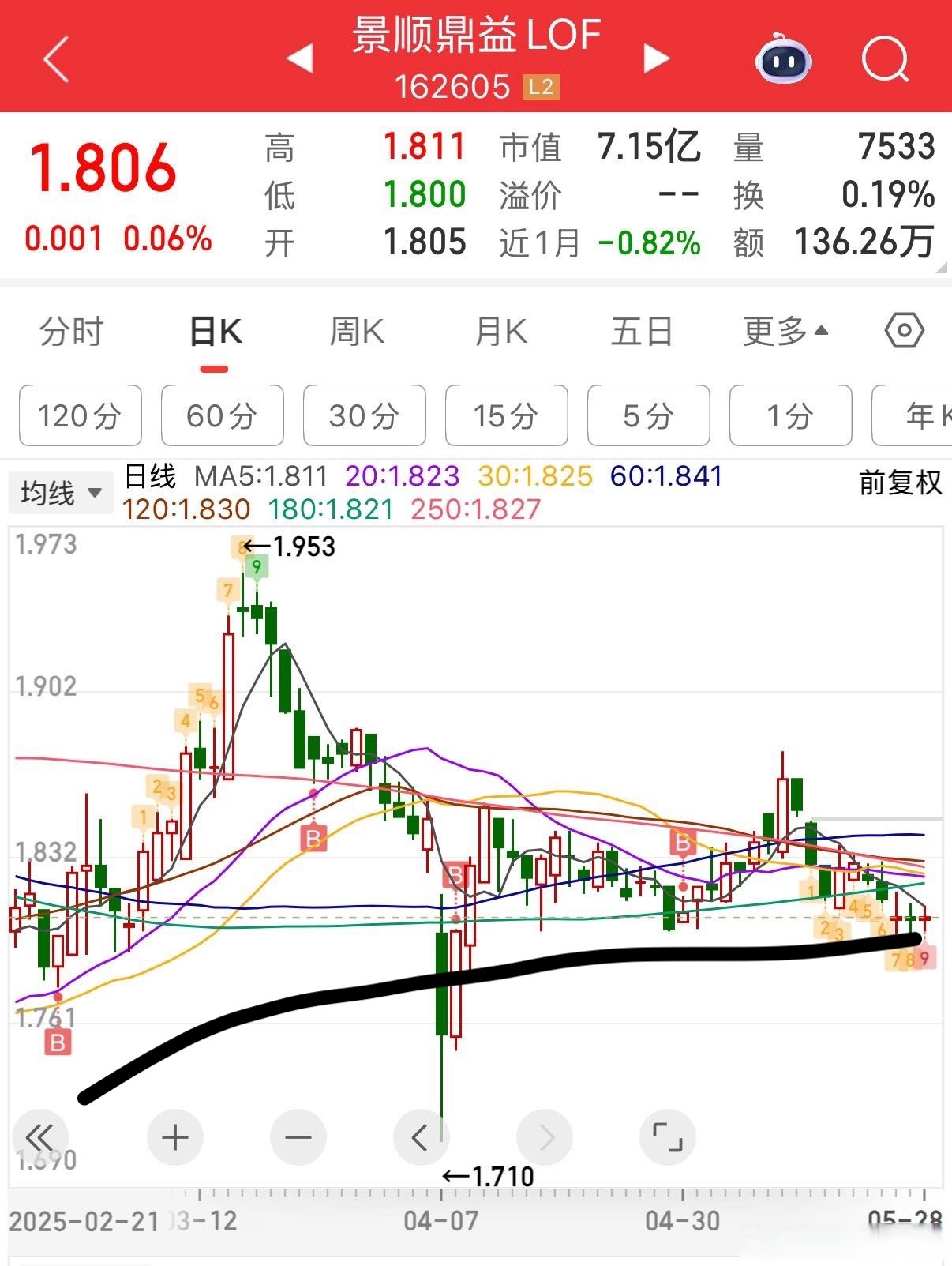
Task: Select the 5分 interval button
Action: 648,416
